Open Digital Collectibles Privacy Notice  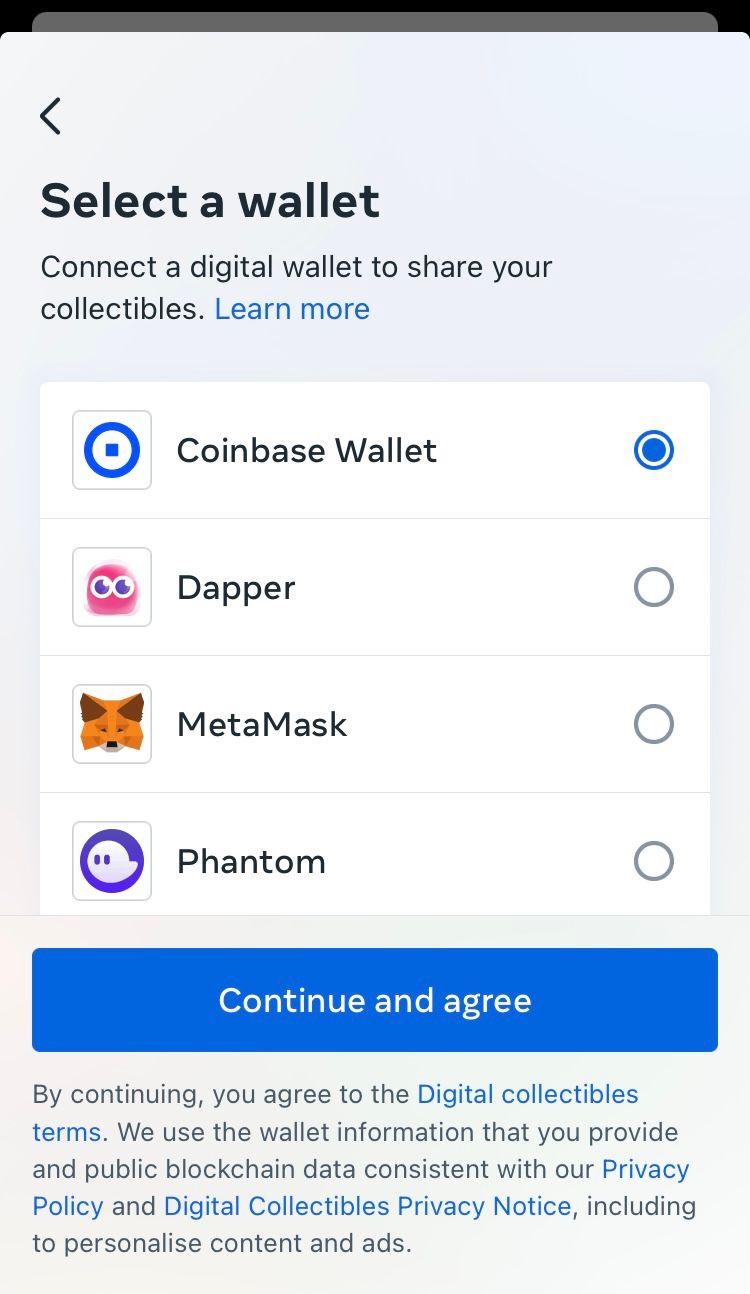[x=367, y=1206]
